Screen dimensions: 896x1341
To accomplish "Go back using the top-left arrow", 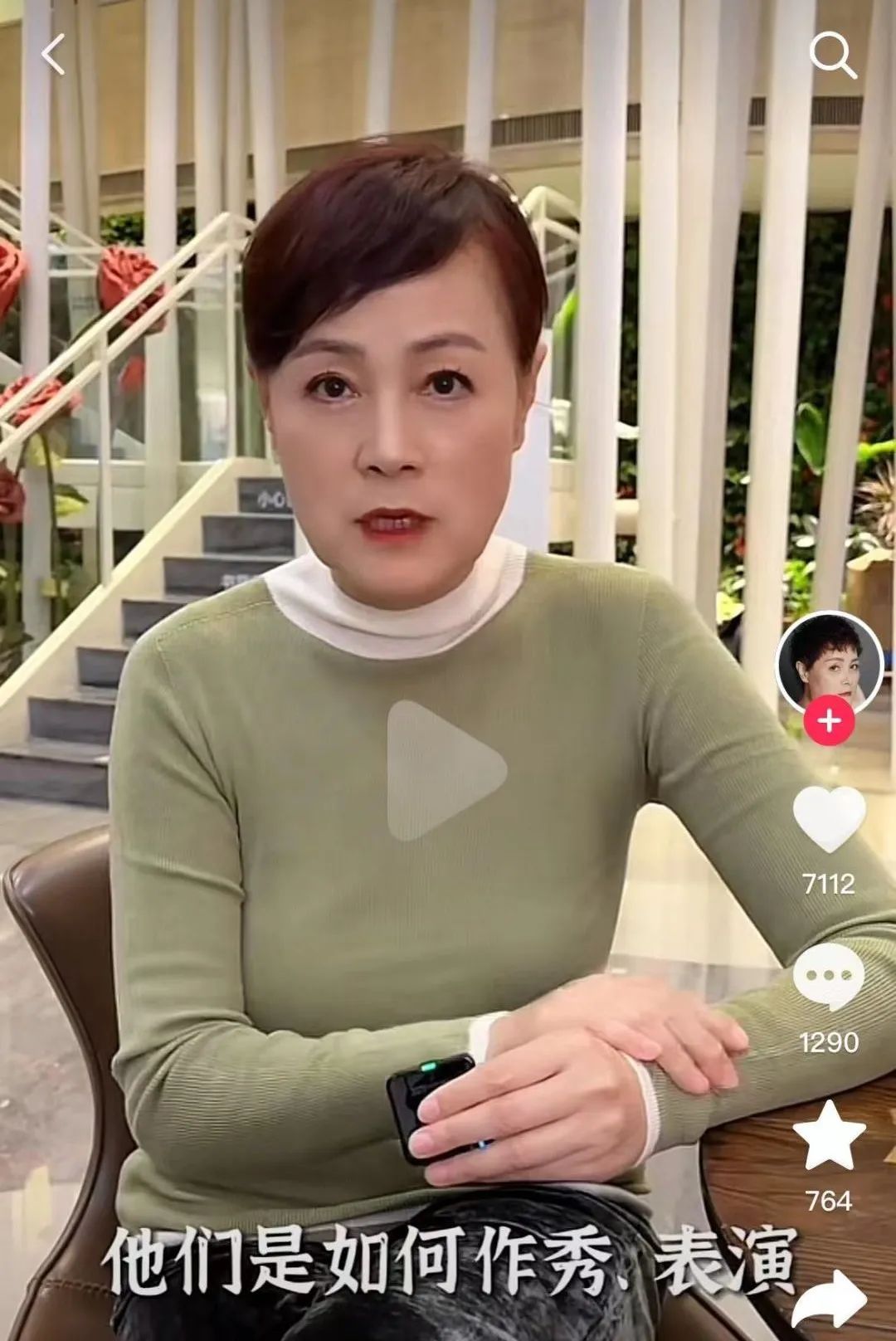I will coord(53,56).
